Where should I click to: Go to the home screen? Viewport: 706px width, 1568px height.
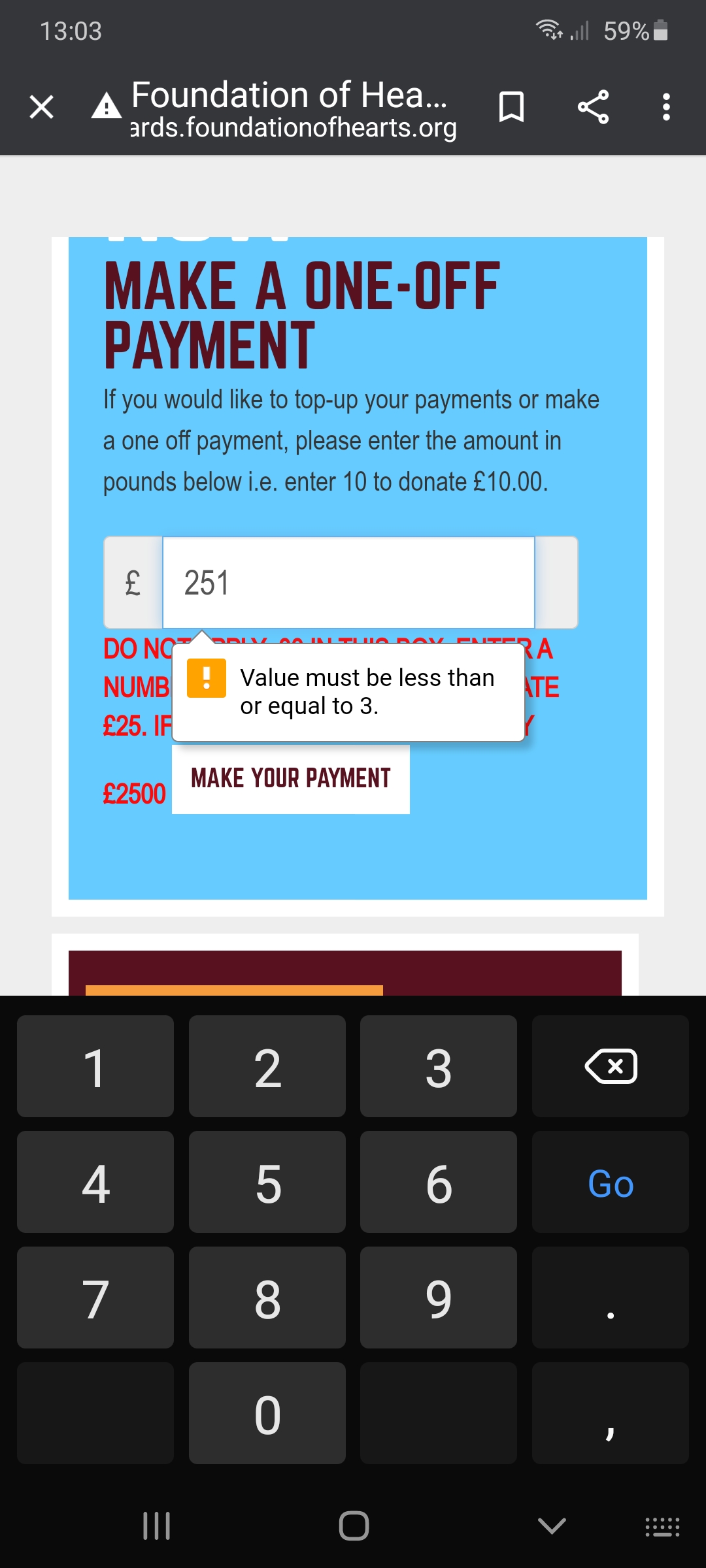coord(354,1526)
